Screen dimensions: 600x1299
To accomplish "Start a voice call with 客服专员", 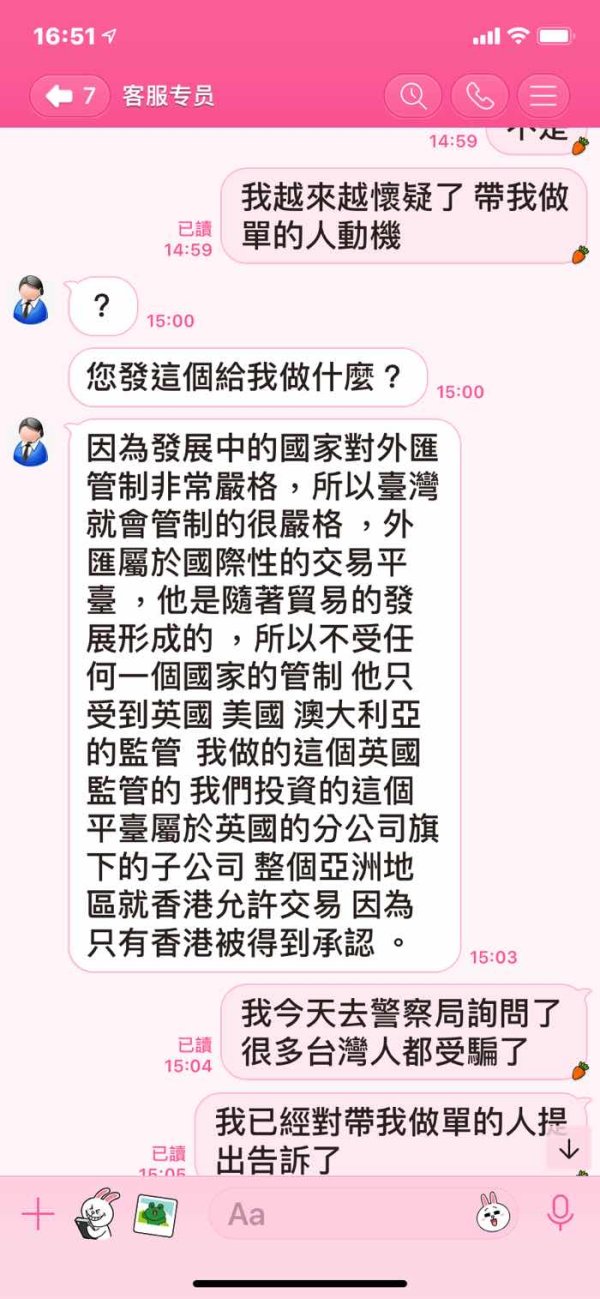I will [x=479, y=96].
